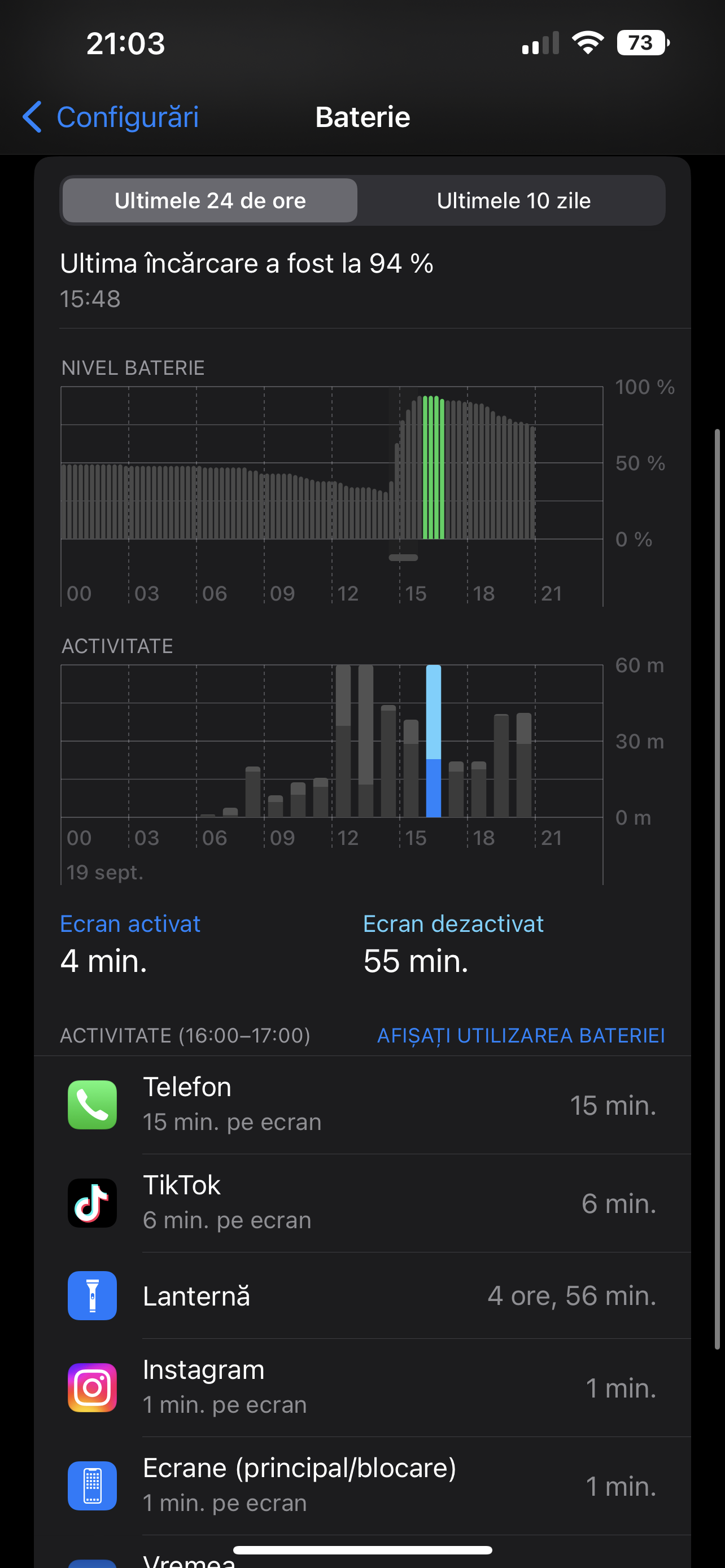Open the TikTok activity row
This screenshot has width=725, height=1568.
[x=362, y=1202]
